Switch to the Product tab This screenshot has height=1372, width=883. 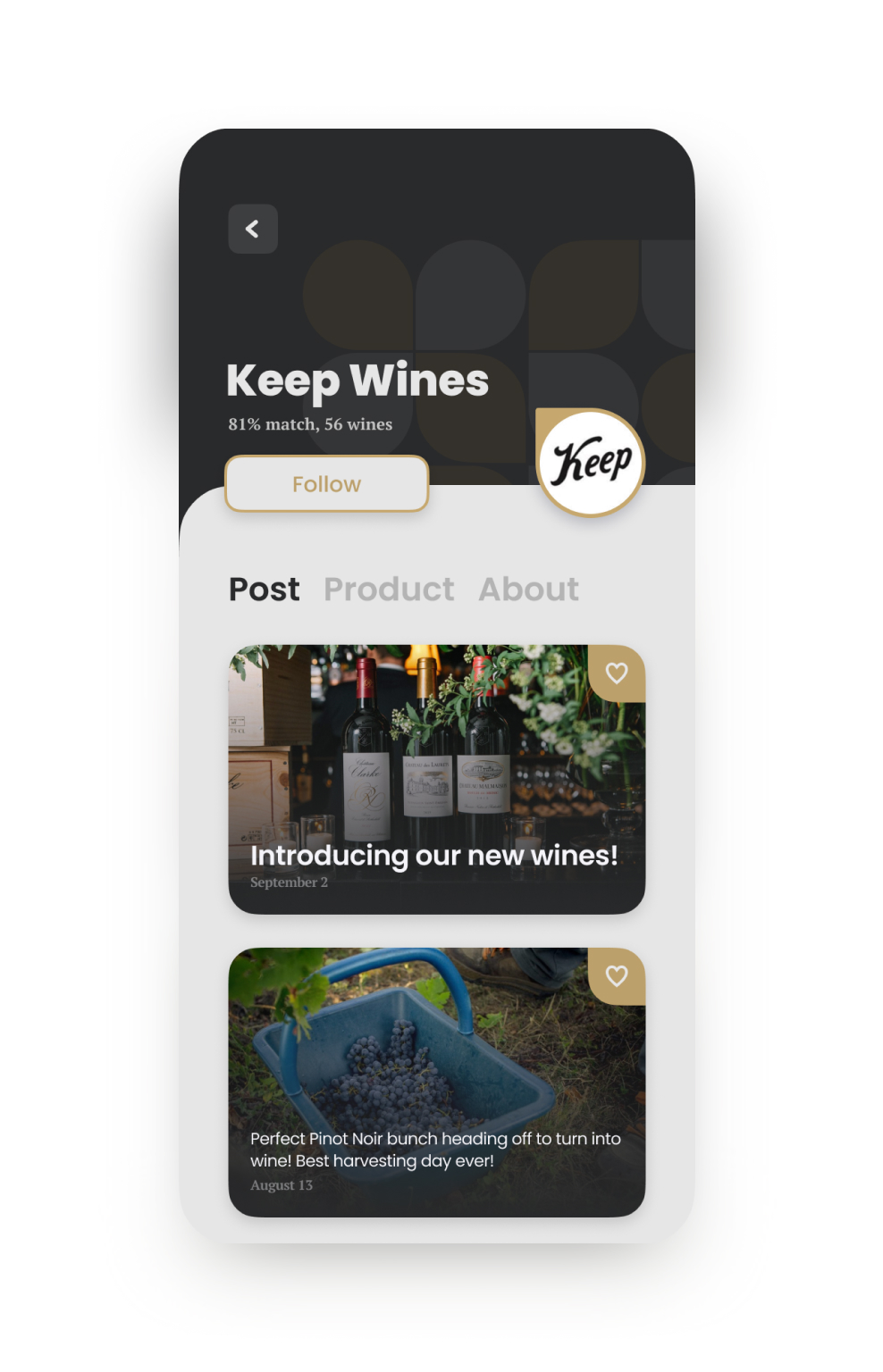pyautogui.click(x=389, y=590)
